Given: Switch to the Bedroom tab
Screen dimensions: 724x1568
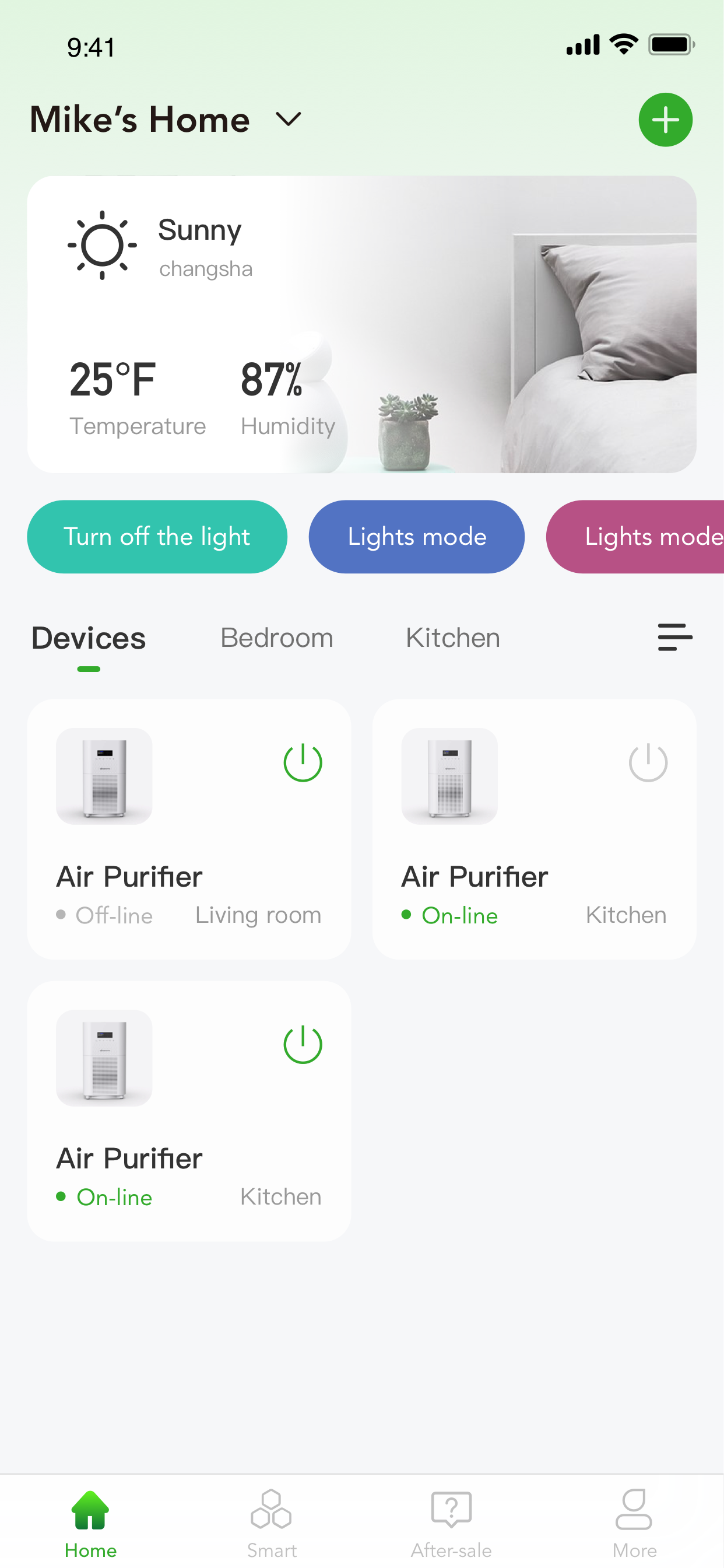Looking at the screenshot, I should [277, 638].
